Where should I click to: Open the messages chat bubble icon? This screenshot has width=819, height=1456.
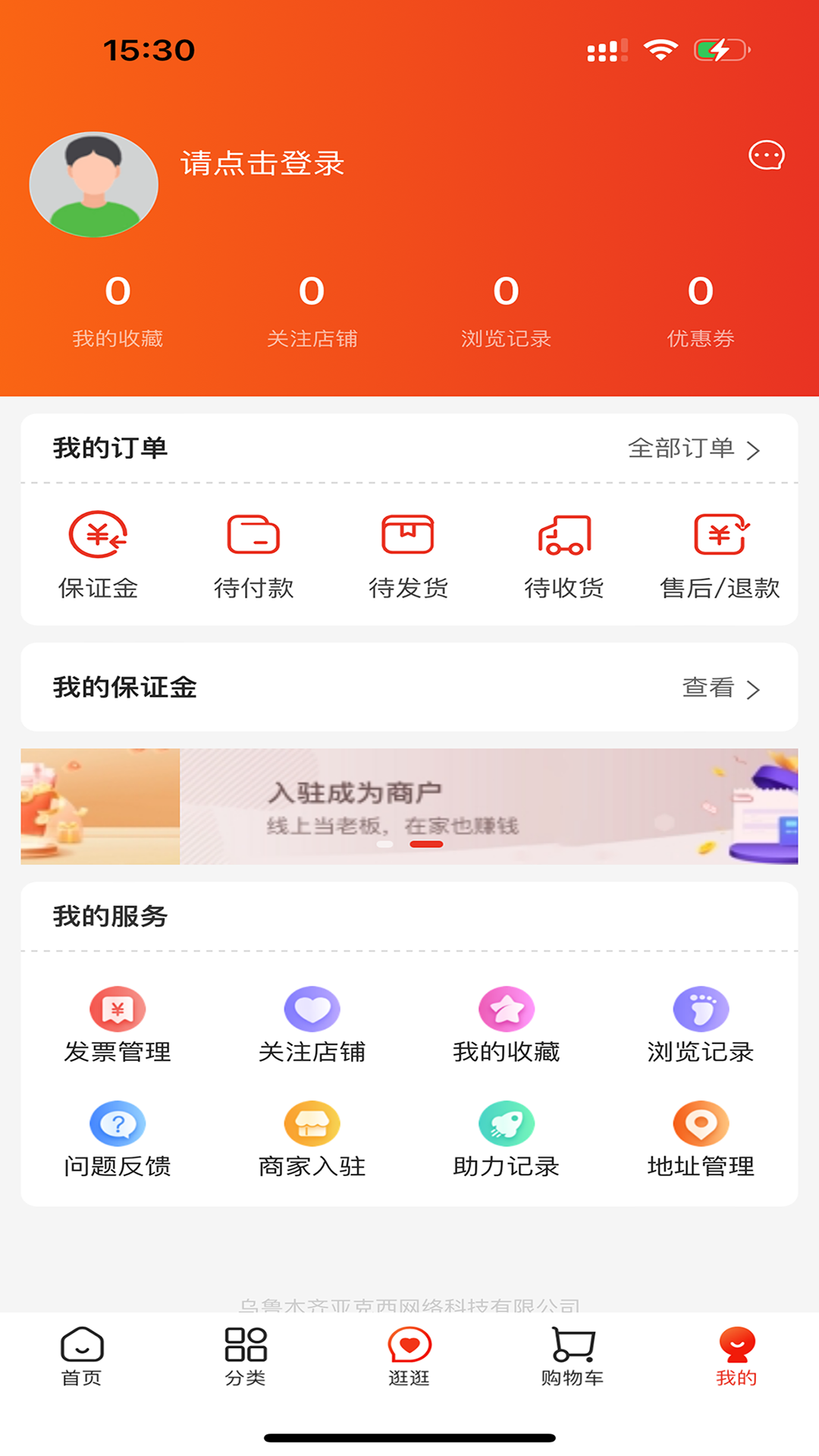coord(766,155)
